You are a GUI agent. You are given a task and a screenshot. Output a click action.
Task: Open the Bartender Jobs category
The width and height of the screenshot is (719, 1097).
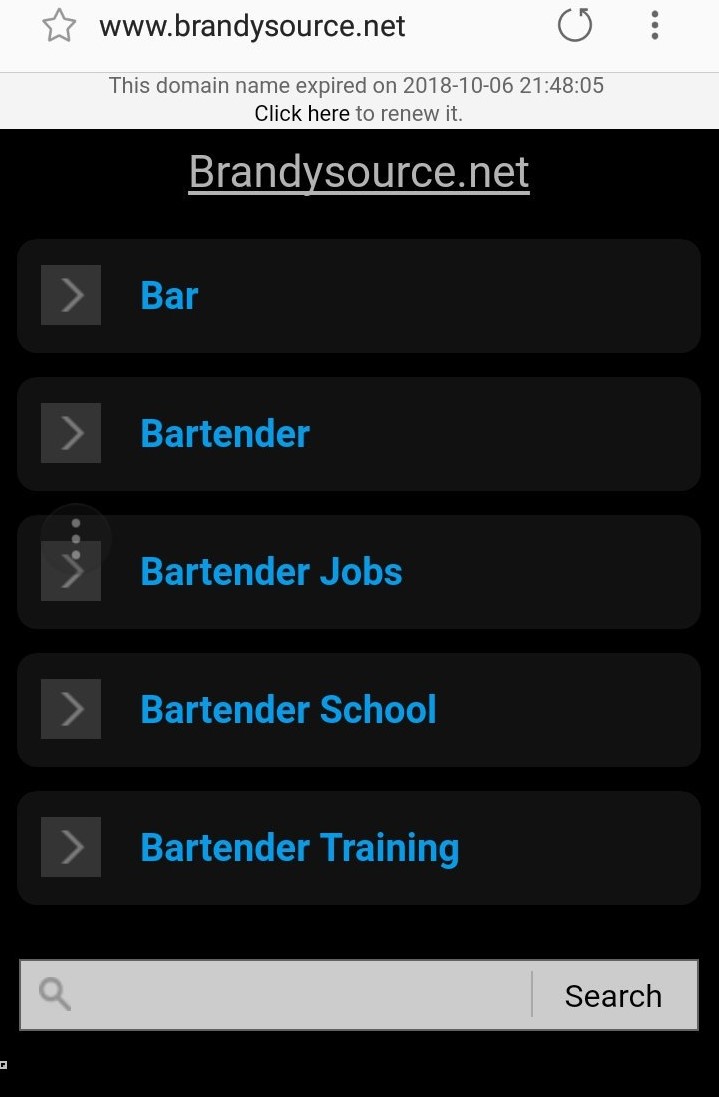(271, 572)
